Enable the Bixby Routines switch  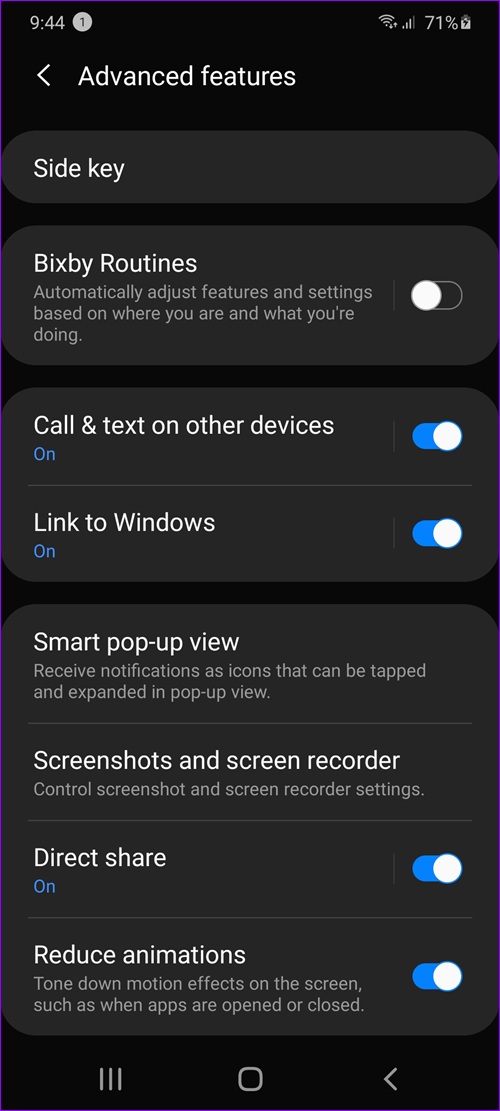tap(437, 295)
